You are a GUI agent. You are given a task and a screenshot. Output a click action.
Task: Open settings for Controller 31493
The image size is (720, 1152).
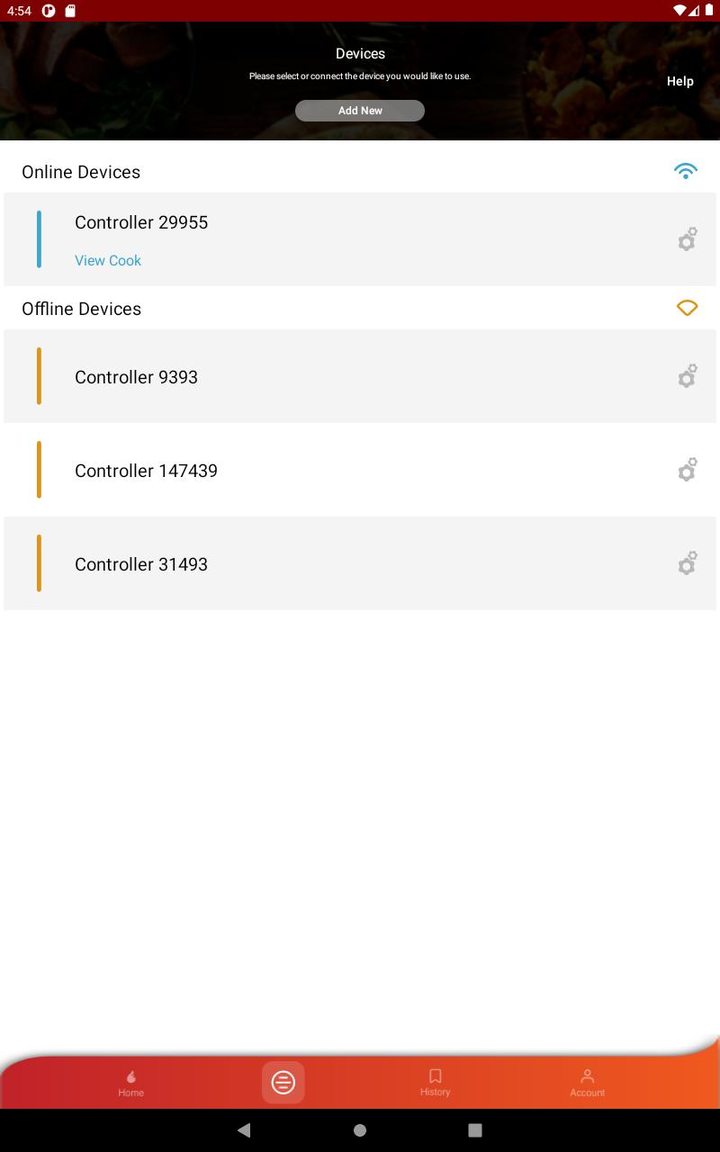coord(687,563)
